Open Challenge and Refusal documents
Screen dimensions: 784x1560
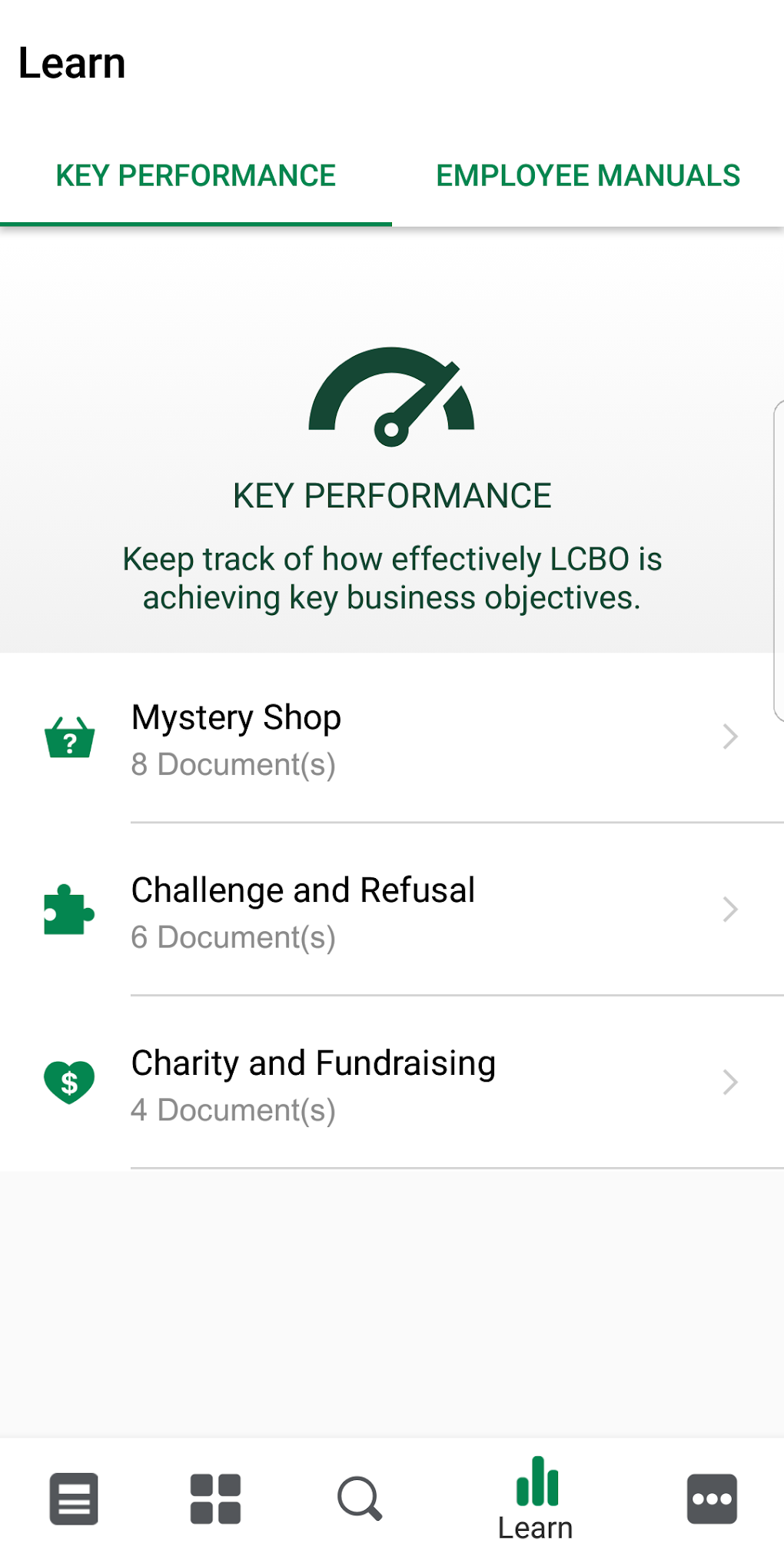[x=392, y=911]
